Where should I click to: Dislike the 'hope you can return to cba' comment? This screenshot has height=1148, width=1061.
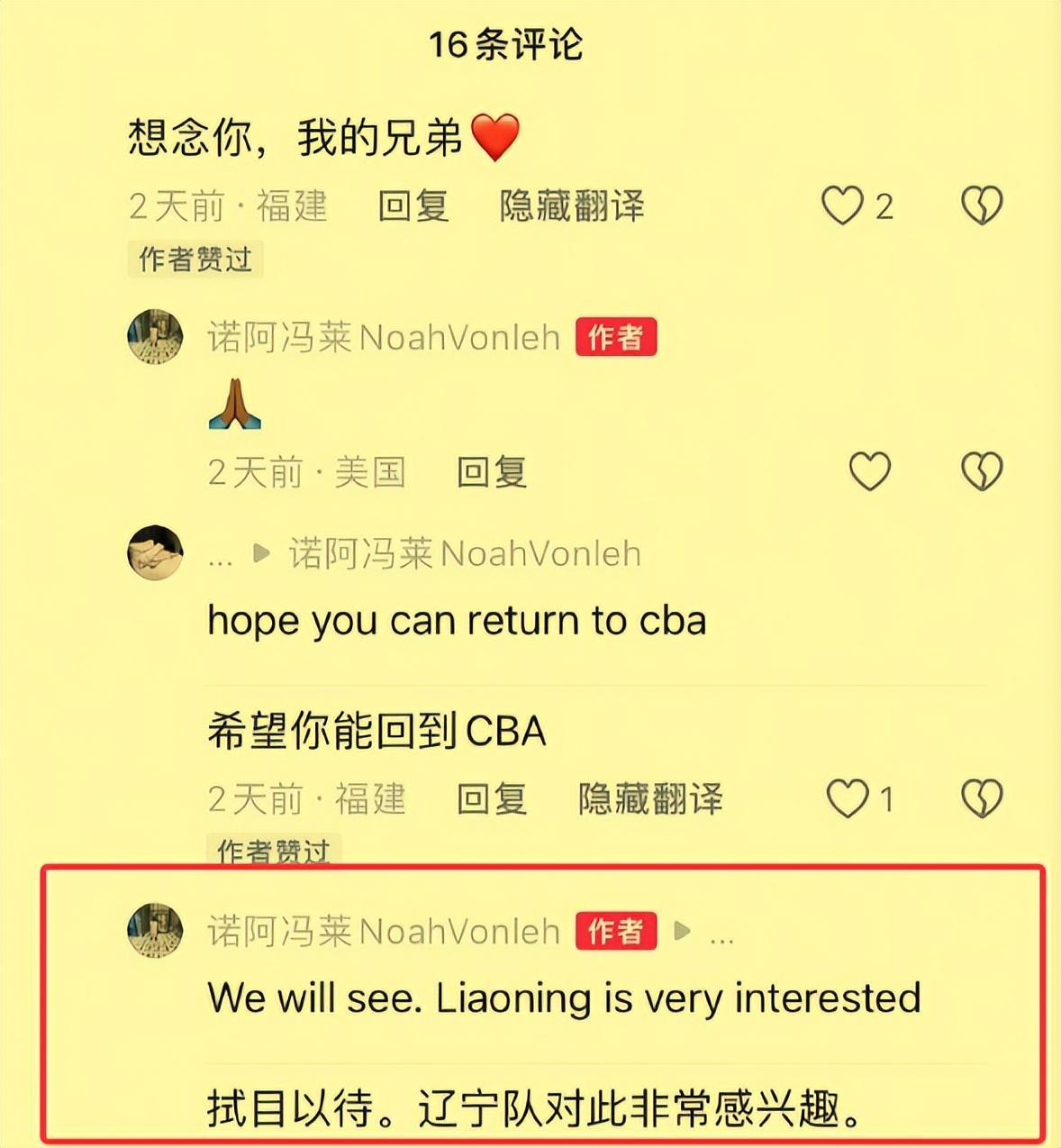(x=981, y=798)
